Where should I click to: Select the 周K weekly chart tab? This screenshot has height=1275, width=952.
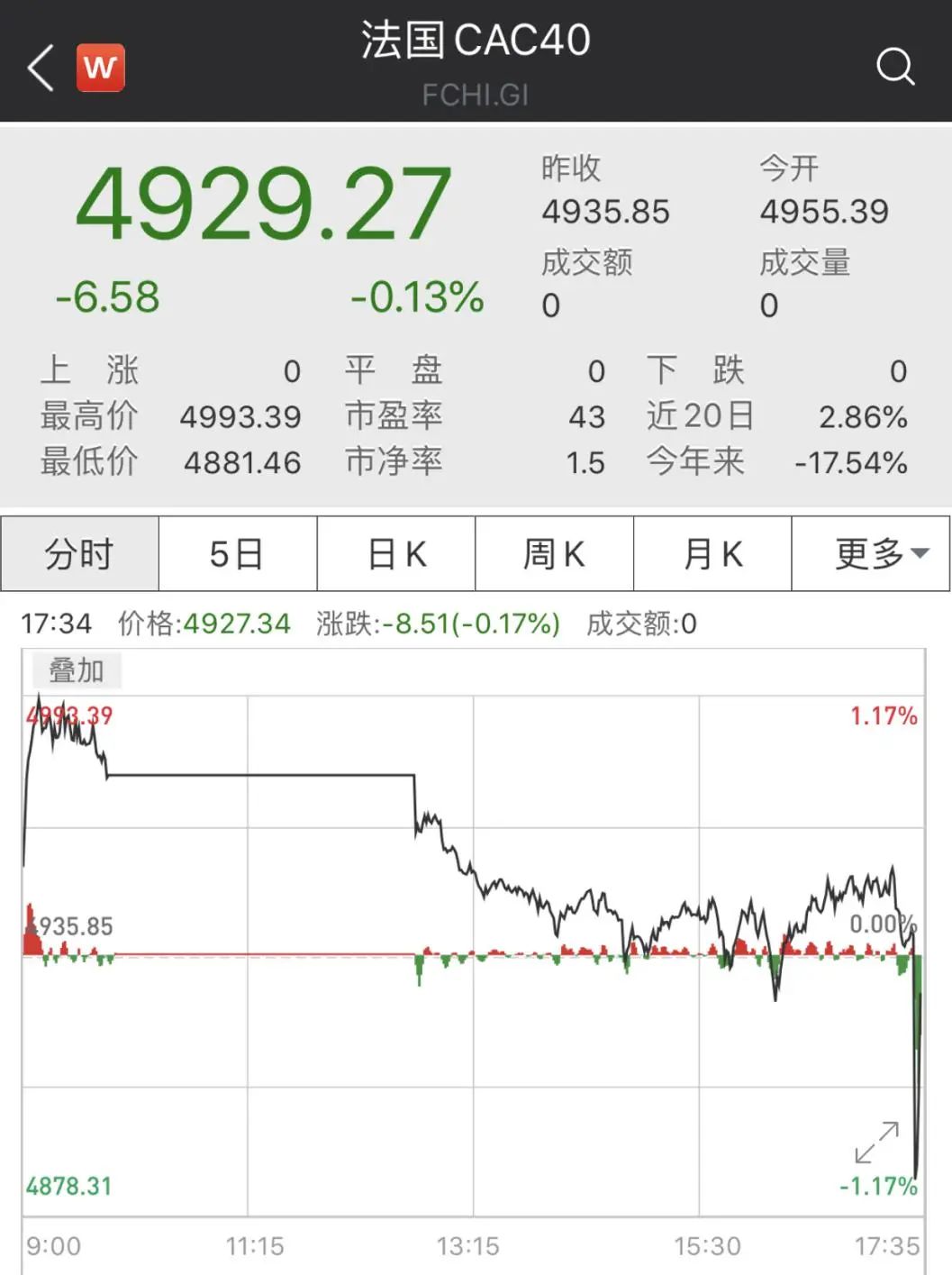pyautogui.click(x=555, y=554)
